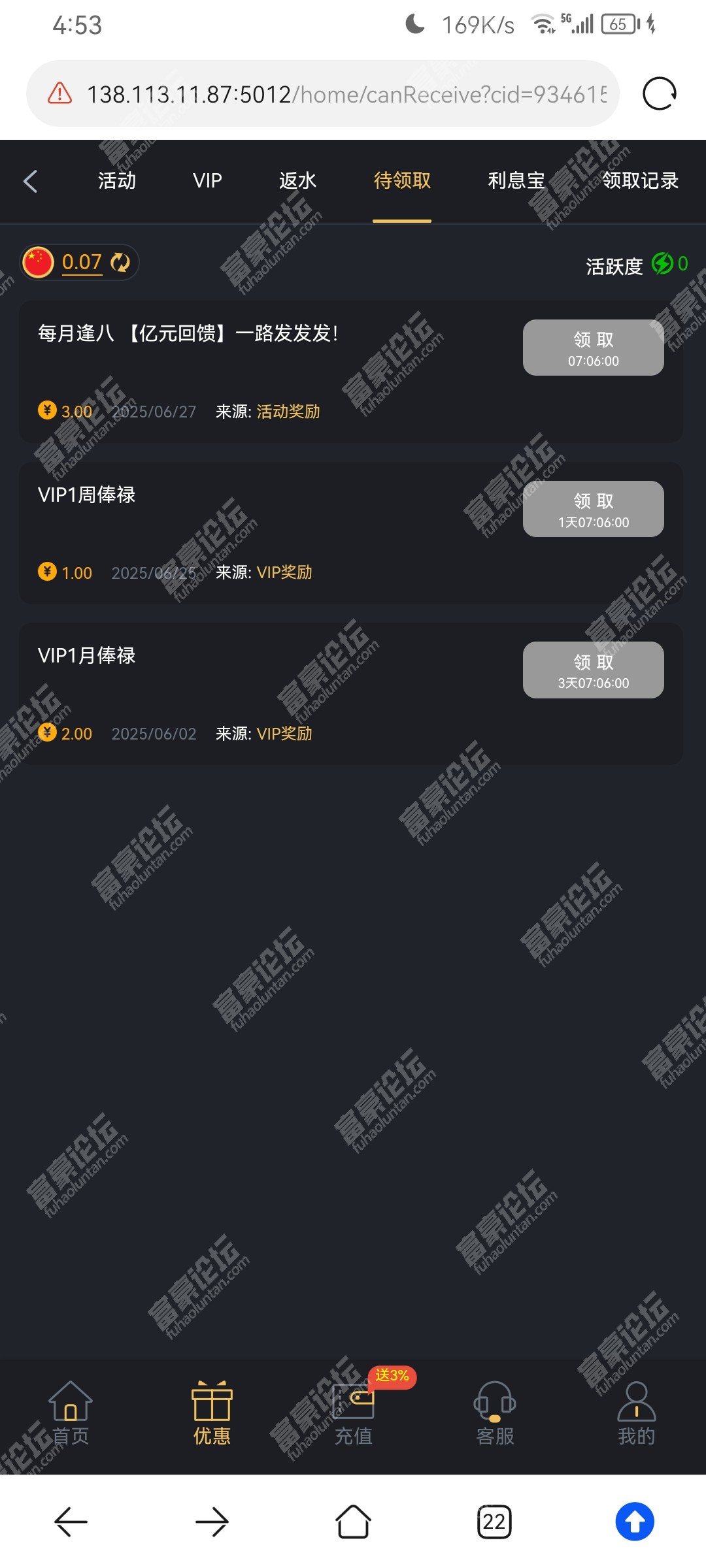706x1568 pixels.
Task: Reload the page in the browser
Action: (659, 94)
